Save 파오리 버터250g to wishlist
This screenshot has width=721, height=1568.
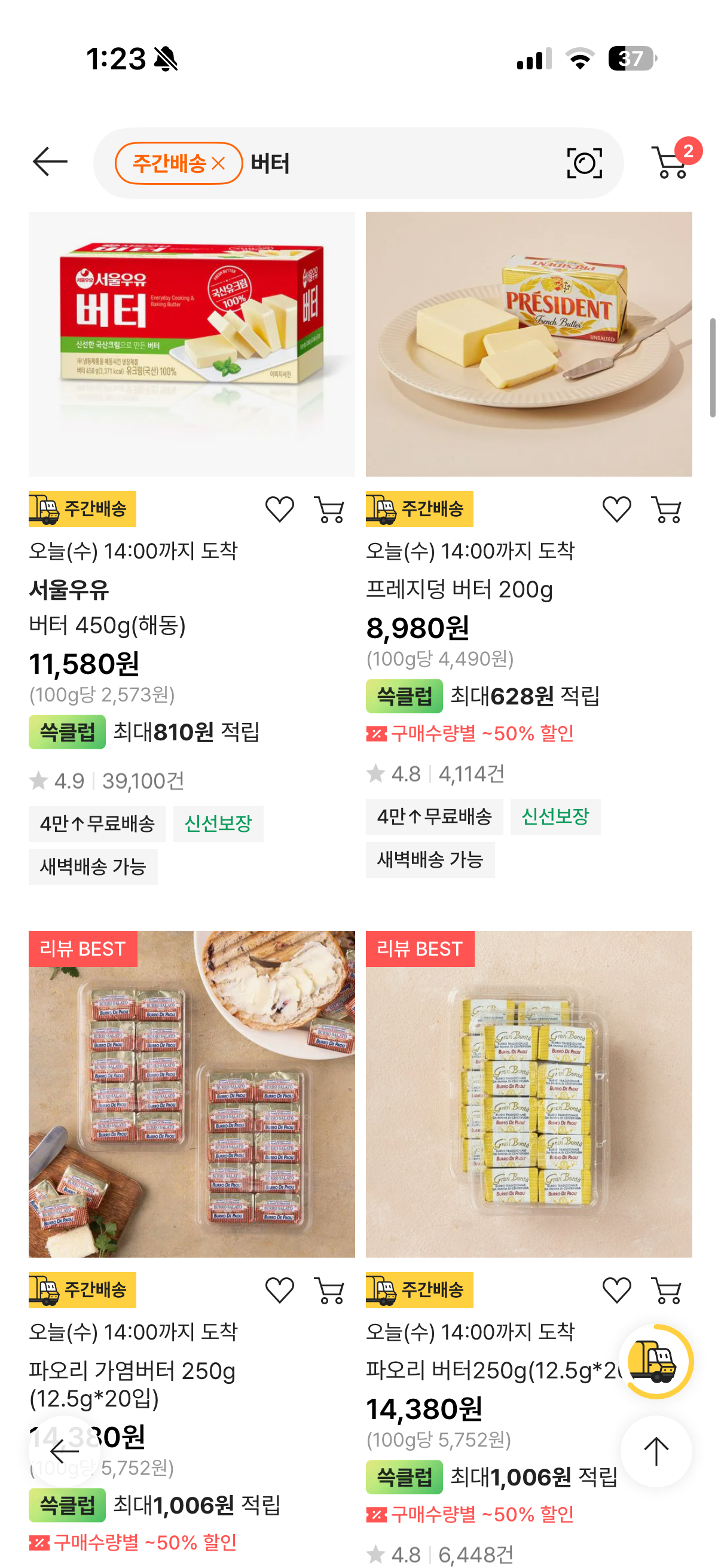616,1291
